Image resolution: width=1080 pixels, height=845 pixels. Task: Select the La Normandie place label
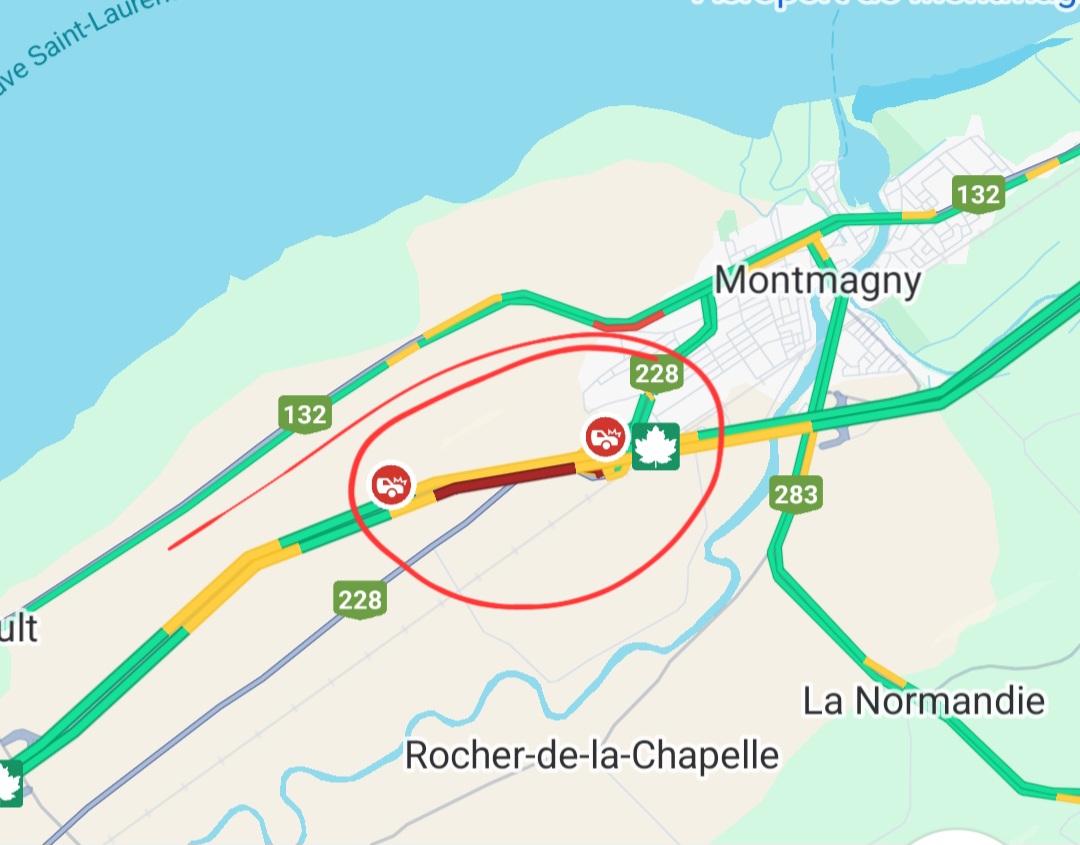coord(924,701)
